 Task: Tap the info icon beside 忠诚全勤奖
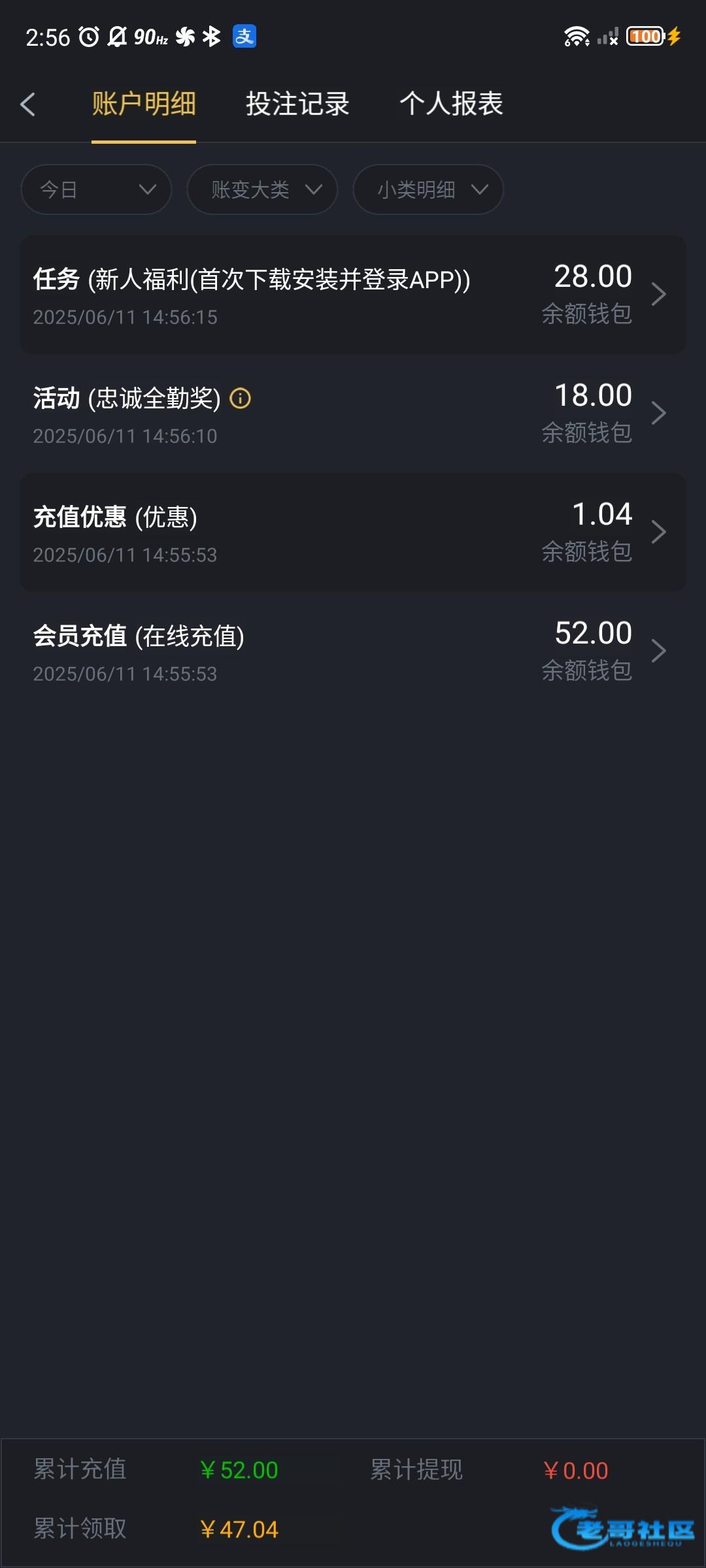point(241,399)
